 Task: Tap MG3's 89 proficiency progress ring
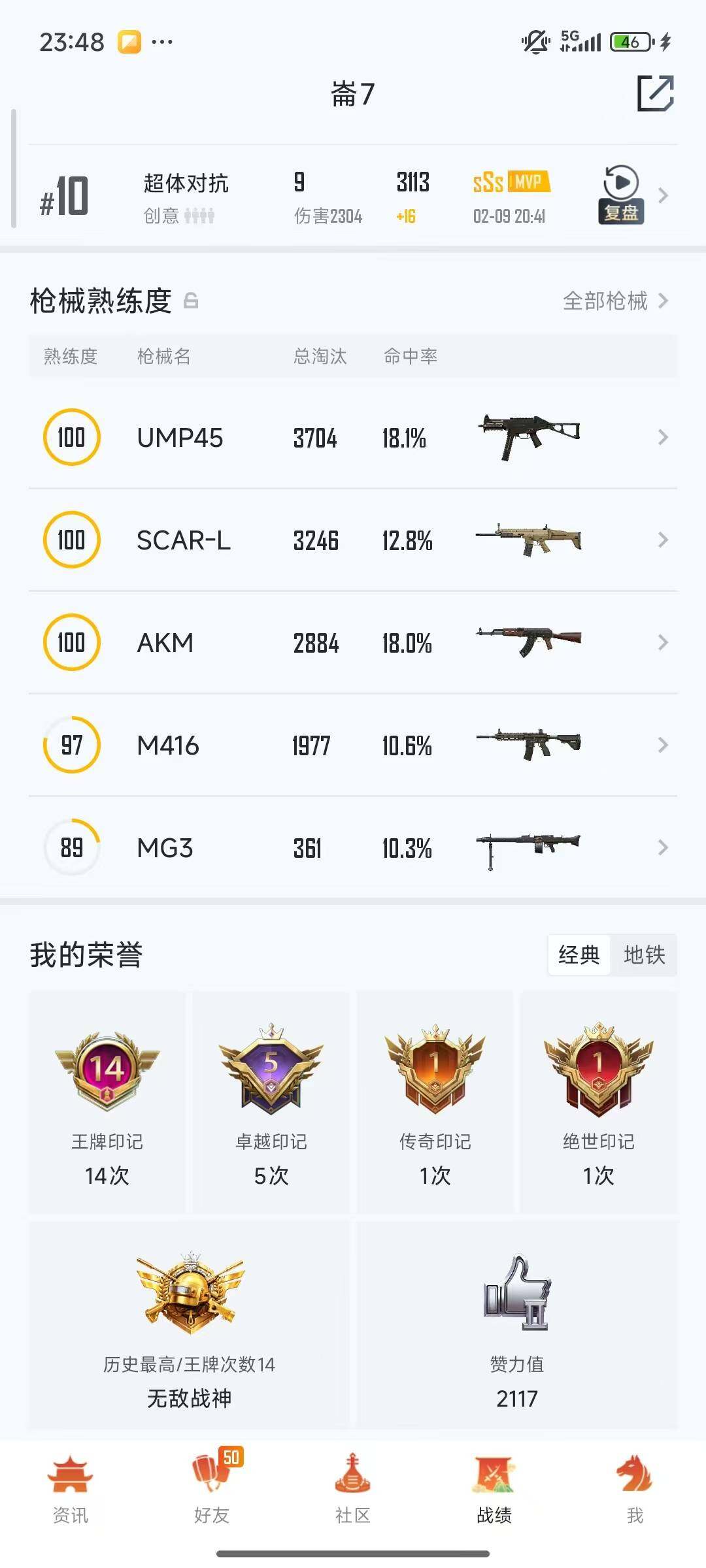pyautogui.click(x=71, y=847)
